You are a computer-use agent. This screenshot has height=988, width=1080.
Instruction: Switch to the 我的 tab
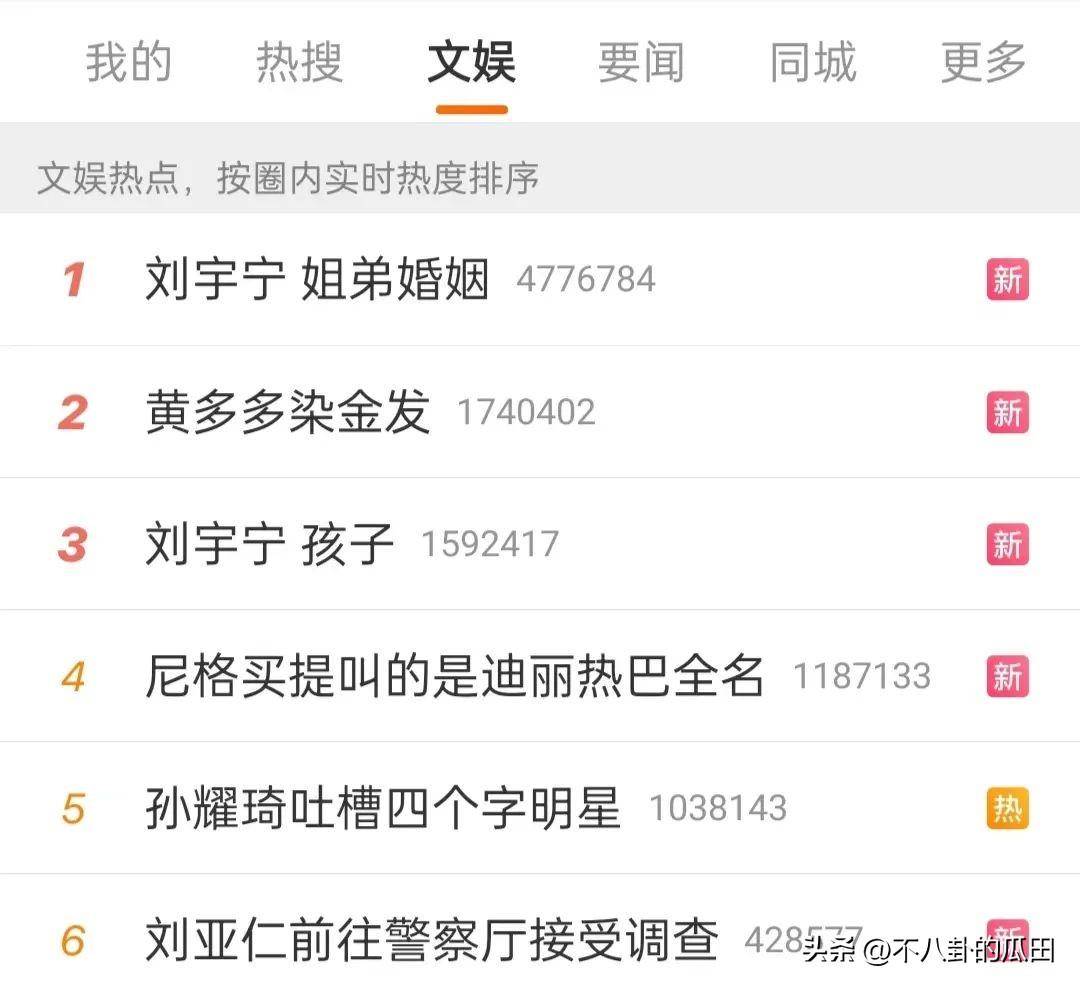[x=128, y=62]
